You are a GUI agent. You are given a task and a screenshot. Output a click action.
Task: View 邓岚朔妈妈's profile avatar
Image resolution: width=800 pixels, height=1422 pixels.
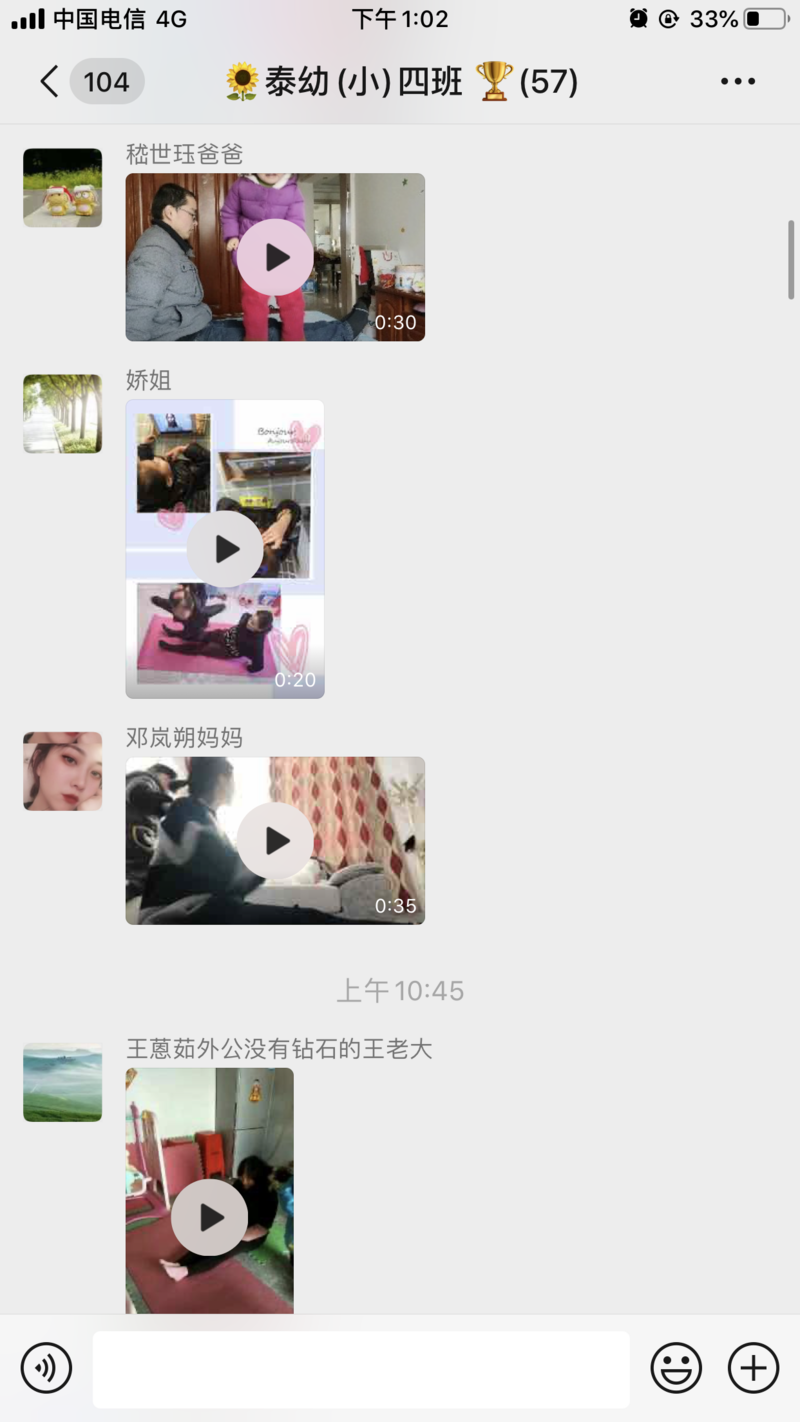click(63, 771)
